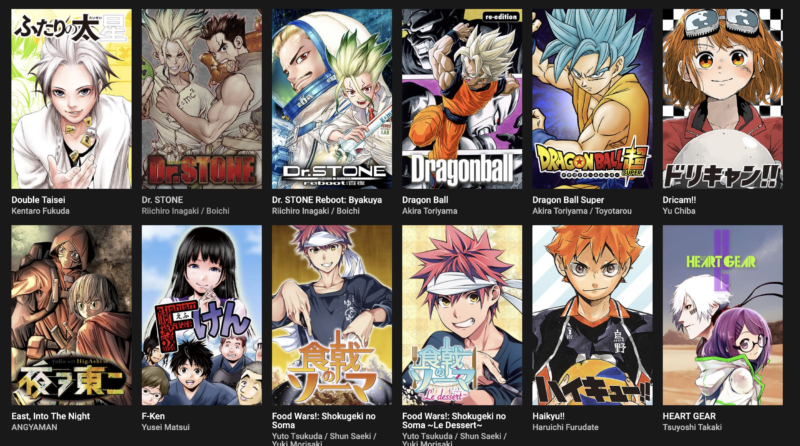Open Dricam!! by Yu Chiba
The height and width of the screenshot is (446, 800).
point(721,99)
